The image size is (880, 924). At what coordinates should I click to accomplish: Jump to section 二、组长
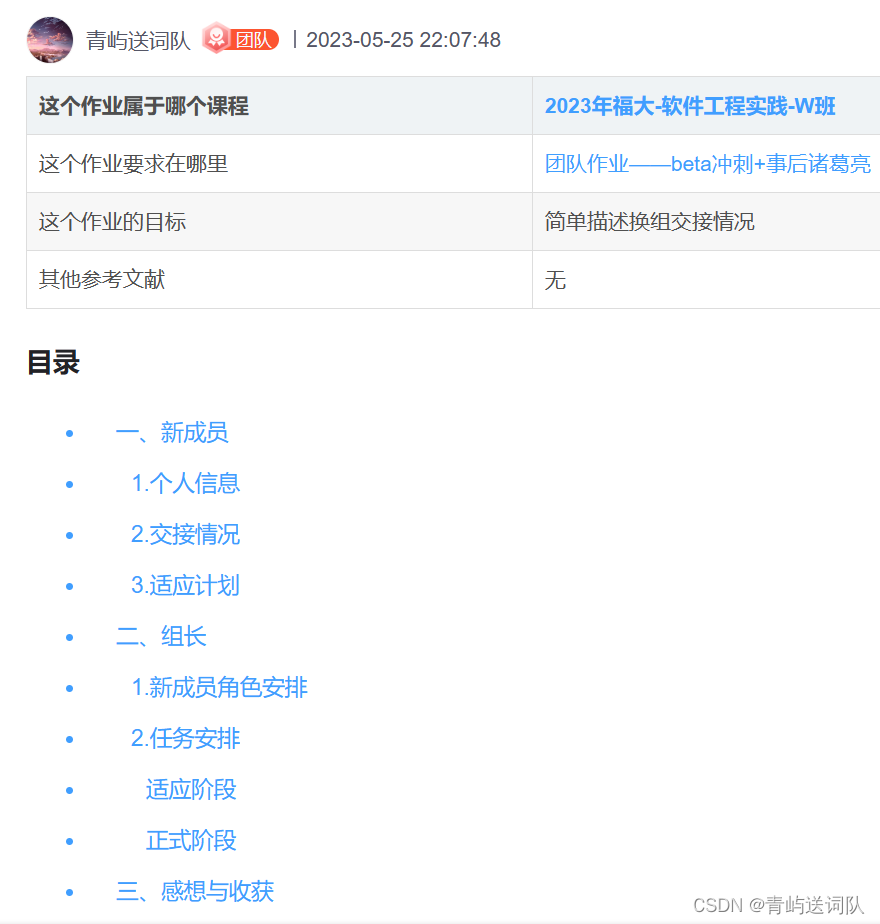coord(161,636)
